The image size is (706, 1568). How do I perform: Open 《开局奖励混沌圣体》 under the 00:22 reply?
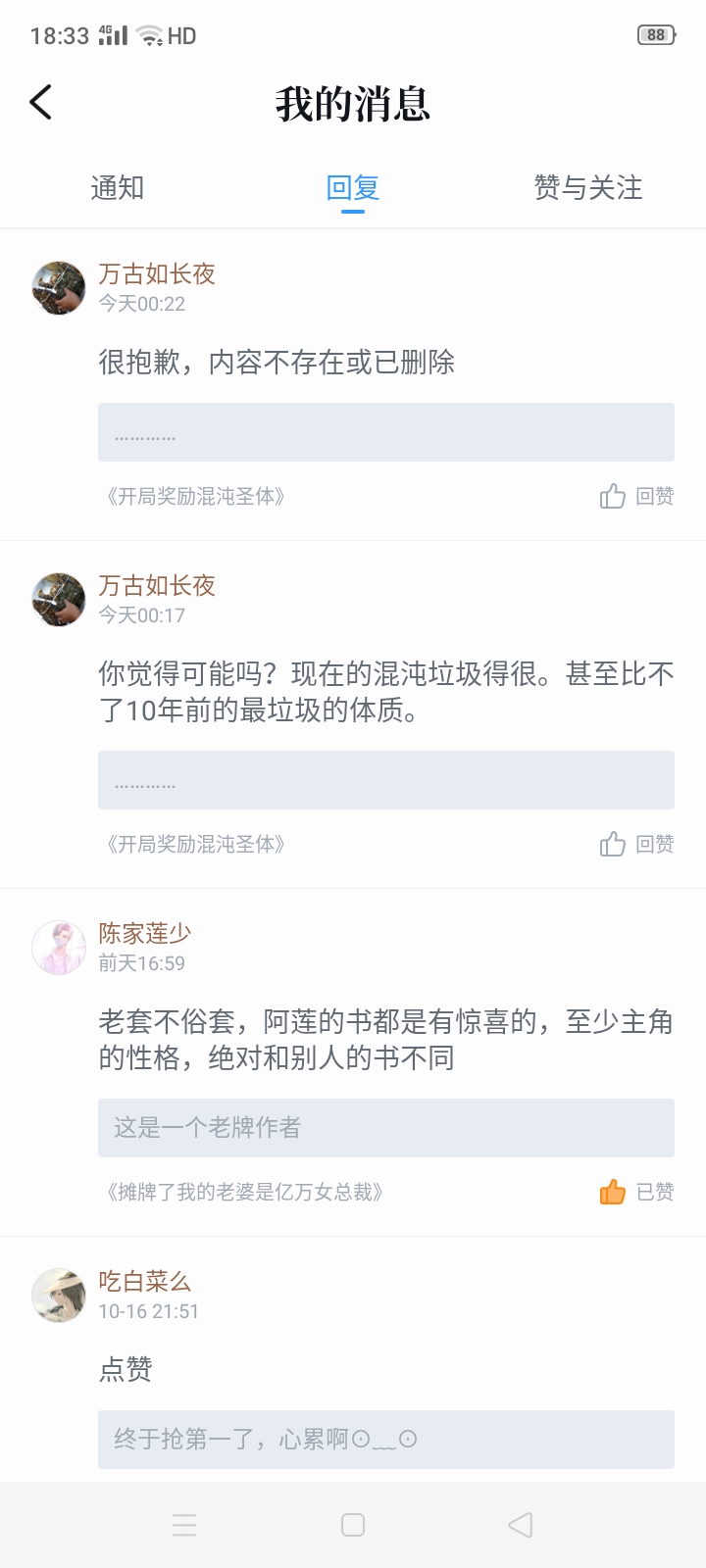(x=196, y=497)
